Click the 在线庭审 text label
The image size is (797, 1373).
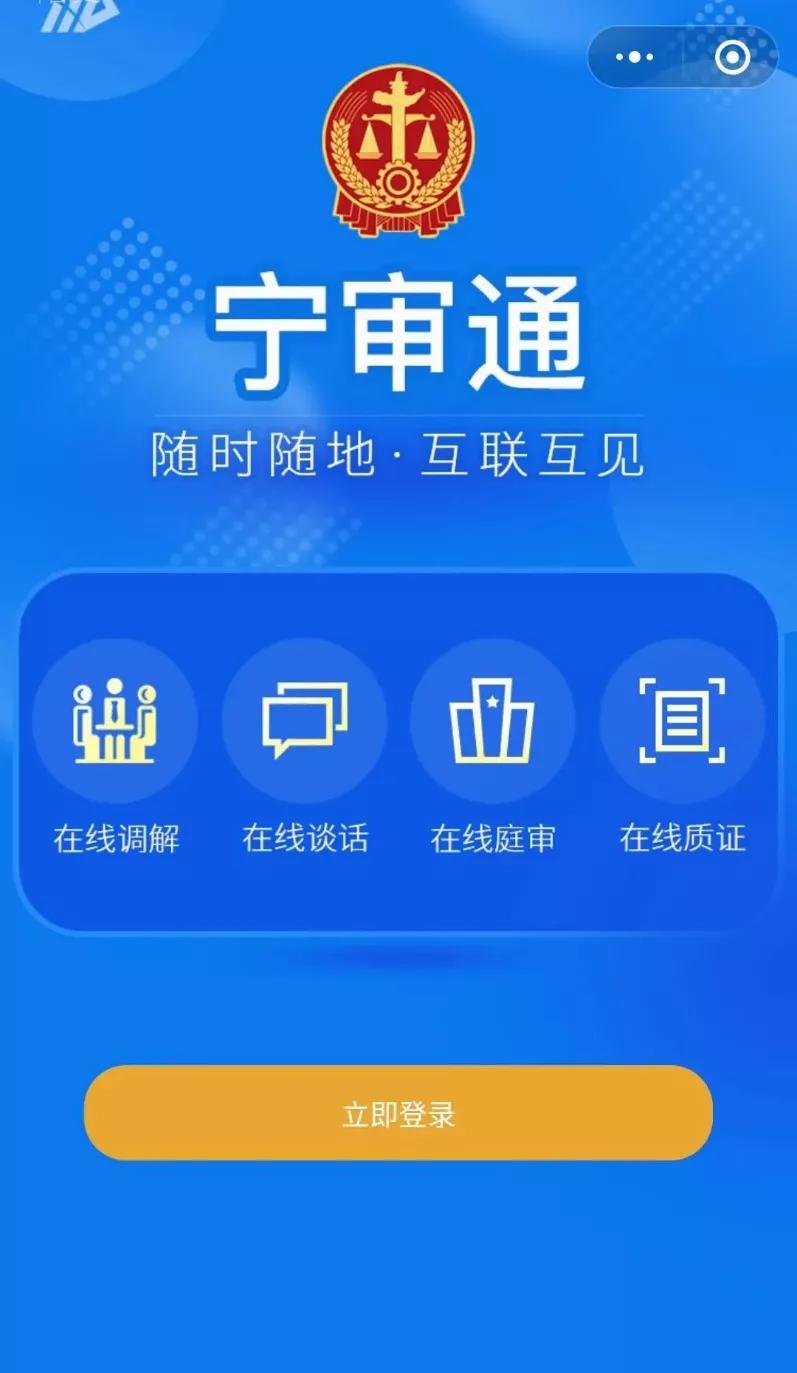494,841
